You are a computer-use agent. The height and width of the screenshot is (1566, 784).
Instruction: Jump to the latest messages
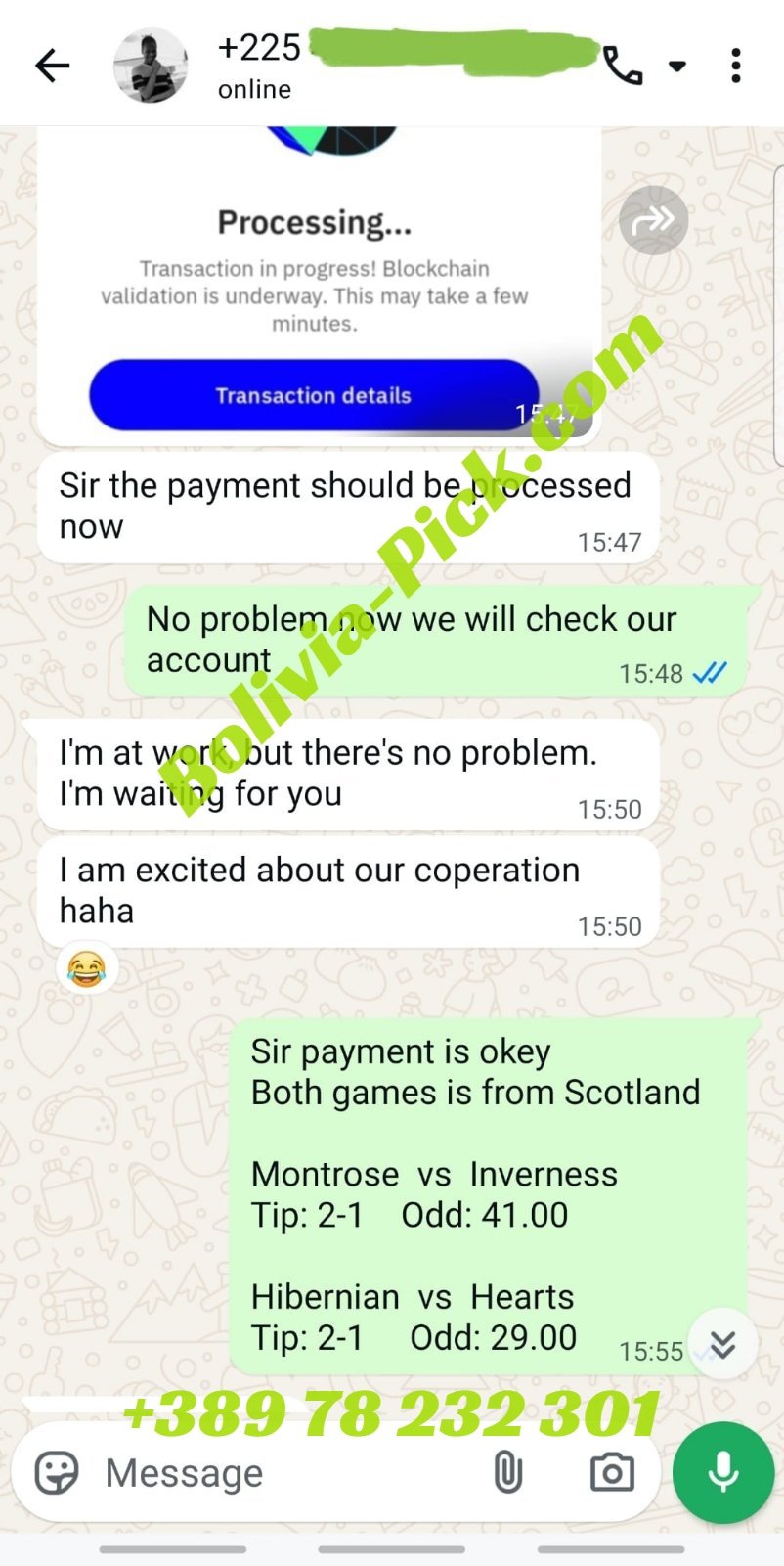722,1344
